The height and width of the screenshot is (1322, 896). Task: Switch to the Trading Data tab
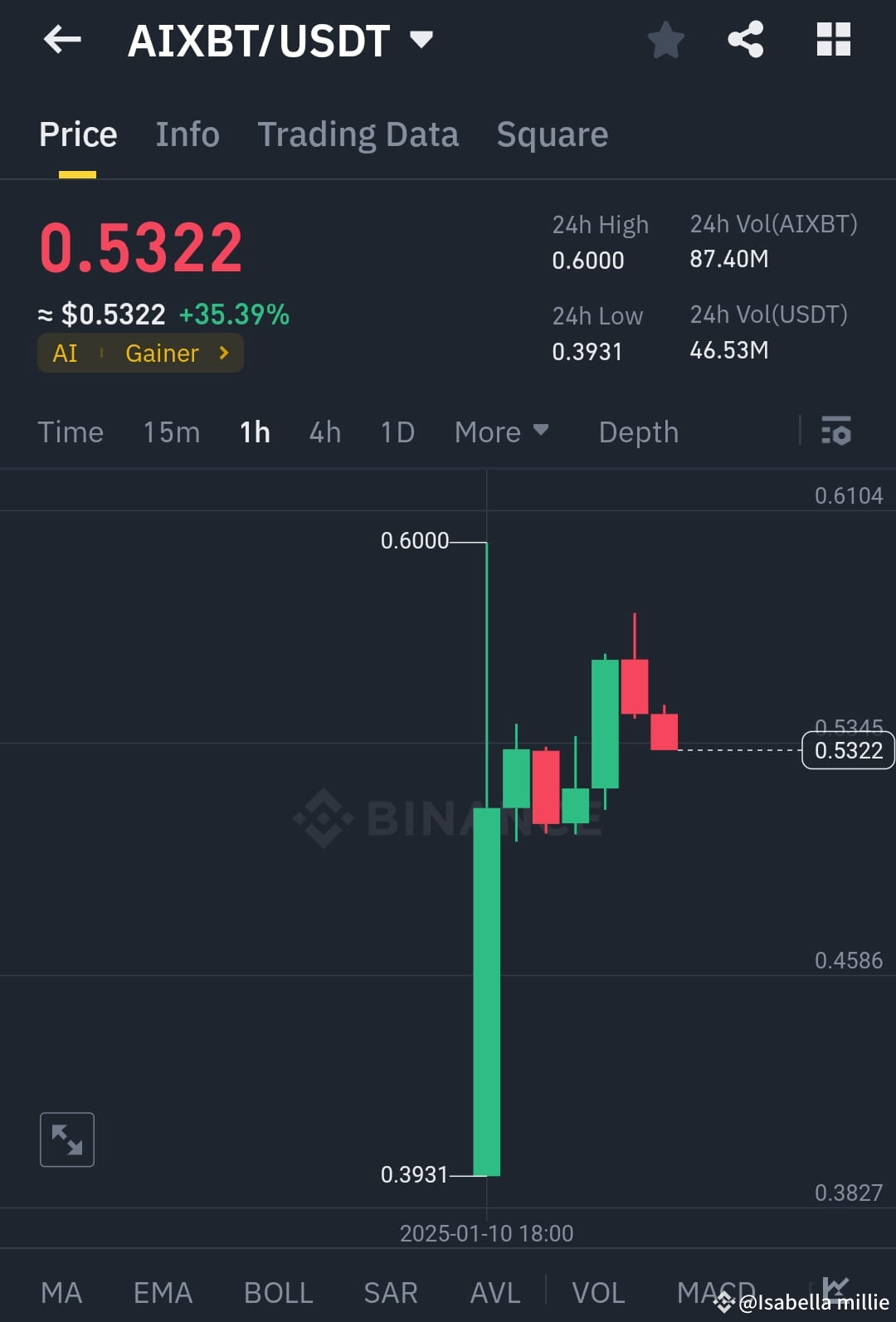click(358, 134)
